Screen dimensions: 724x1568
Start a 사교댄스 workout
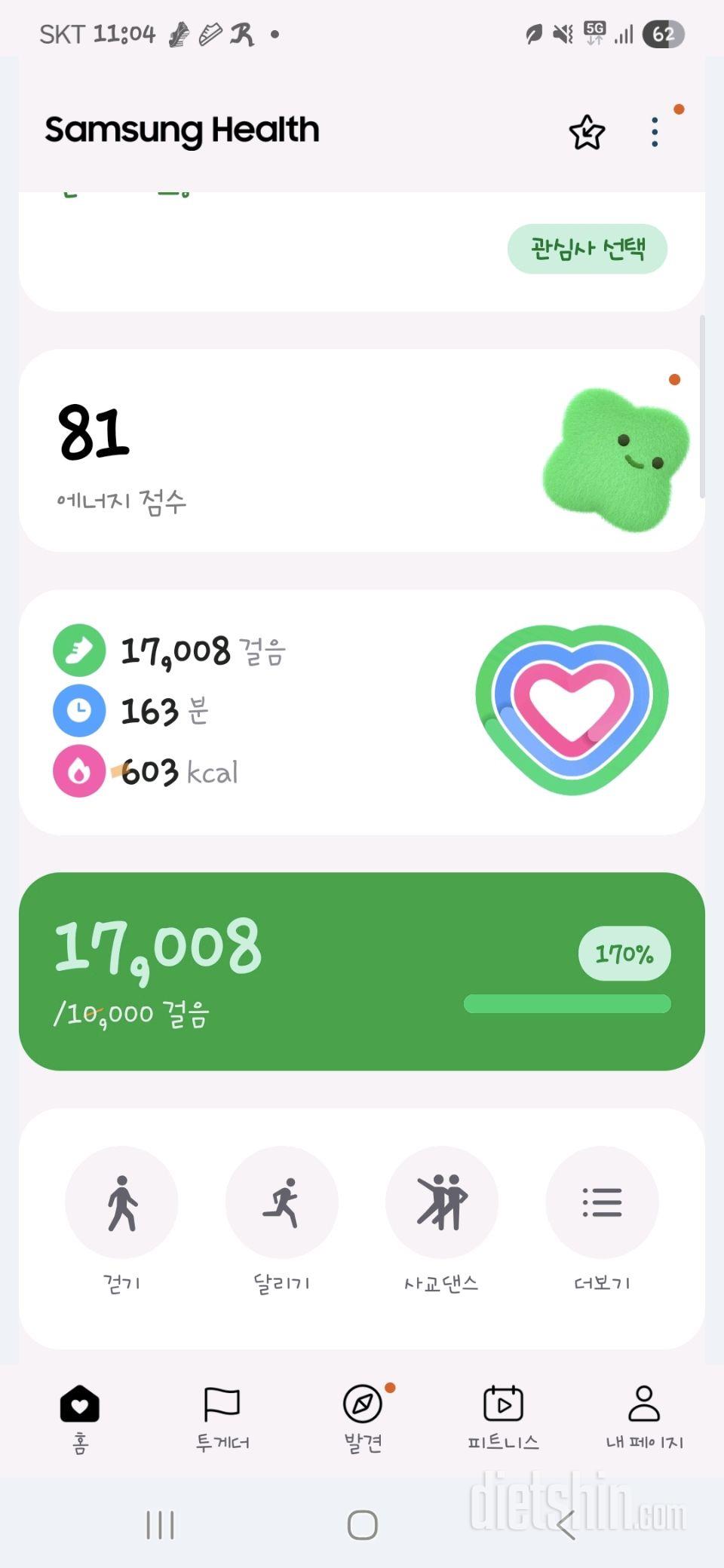(442, 1203)
